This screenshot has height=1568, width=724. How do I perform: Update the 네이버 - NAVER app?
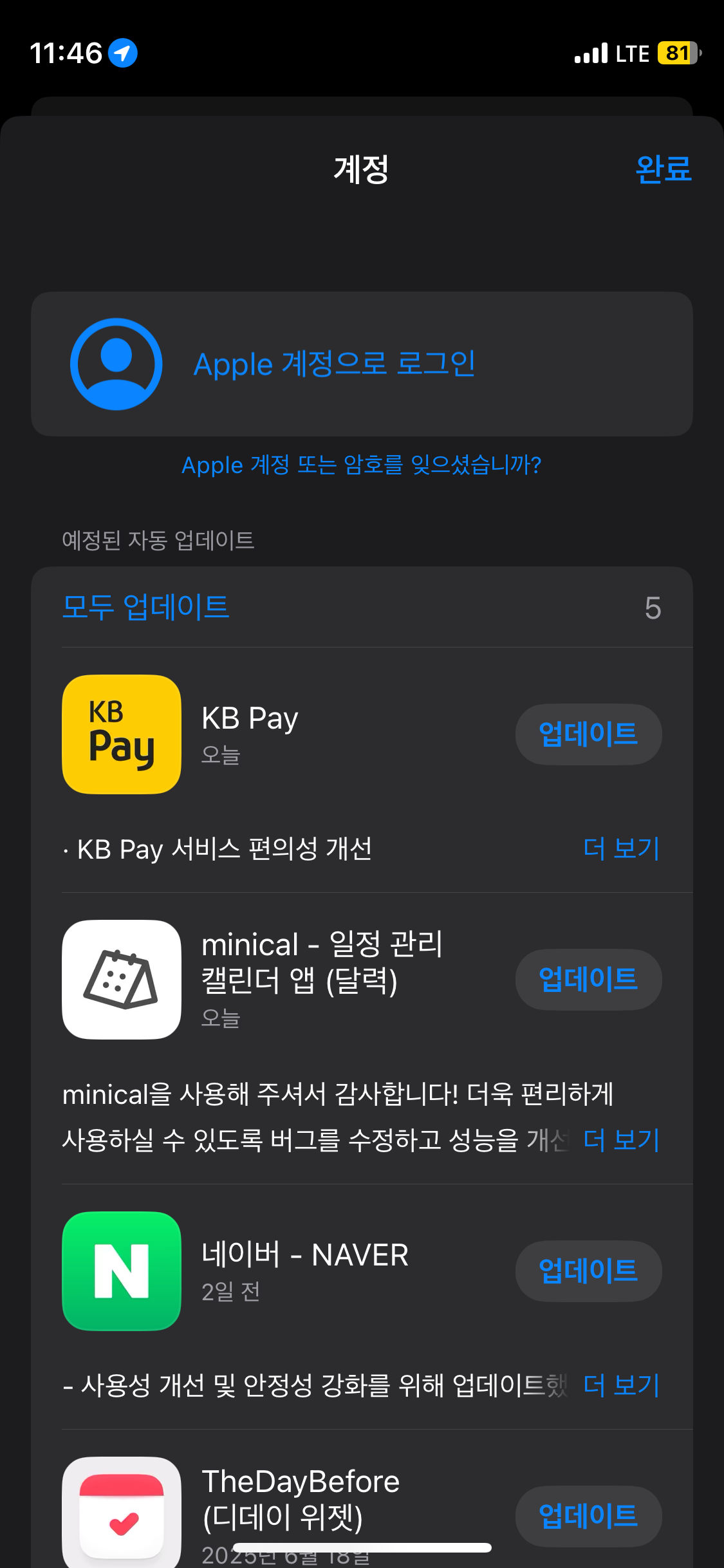(x=588, y=1271)
